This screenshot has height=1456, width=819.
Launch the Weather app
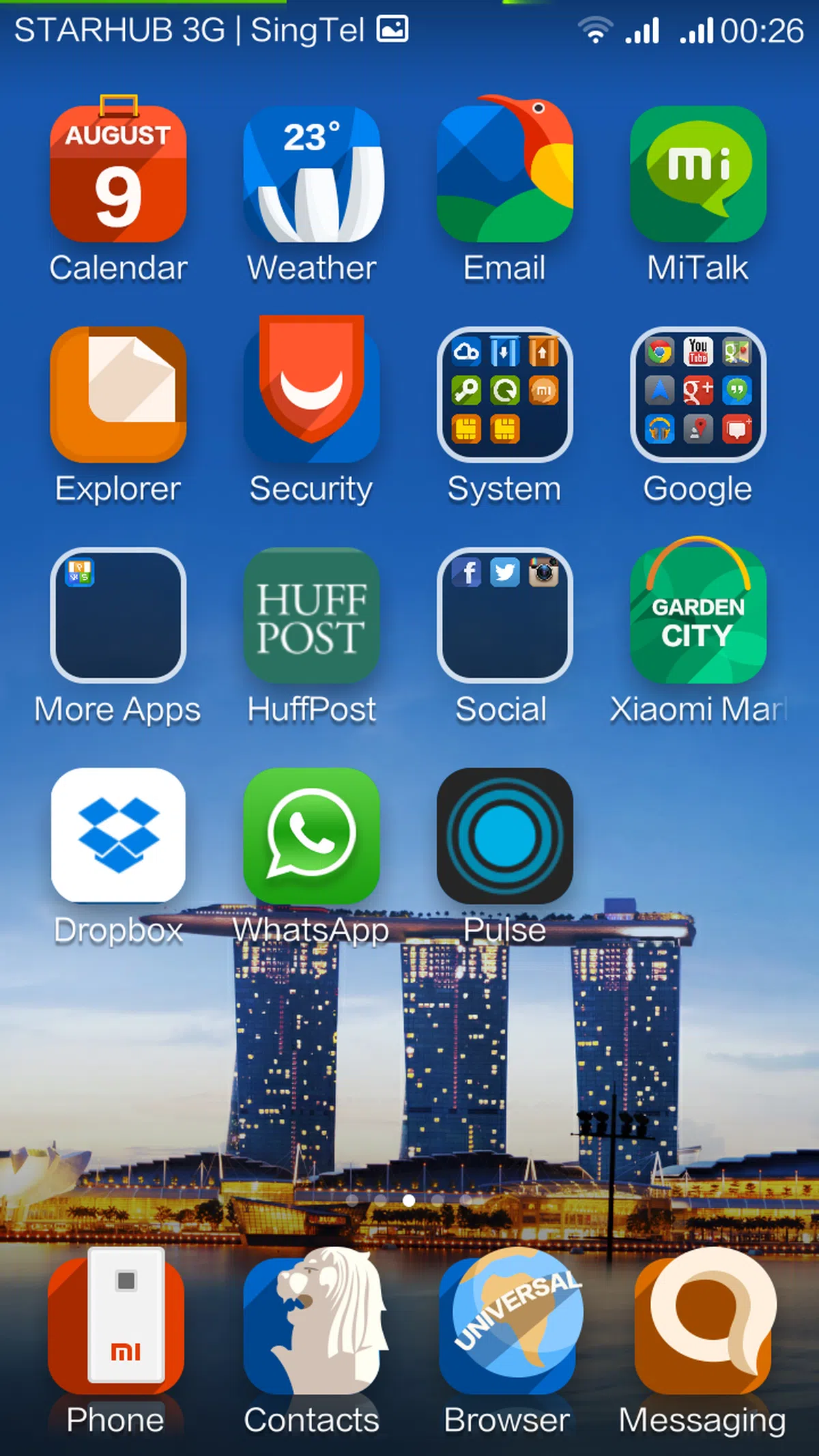point(312,174)
